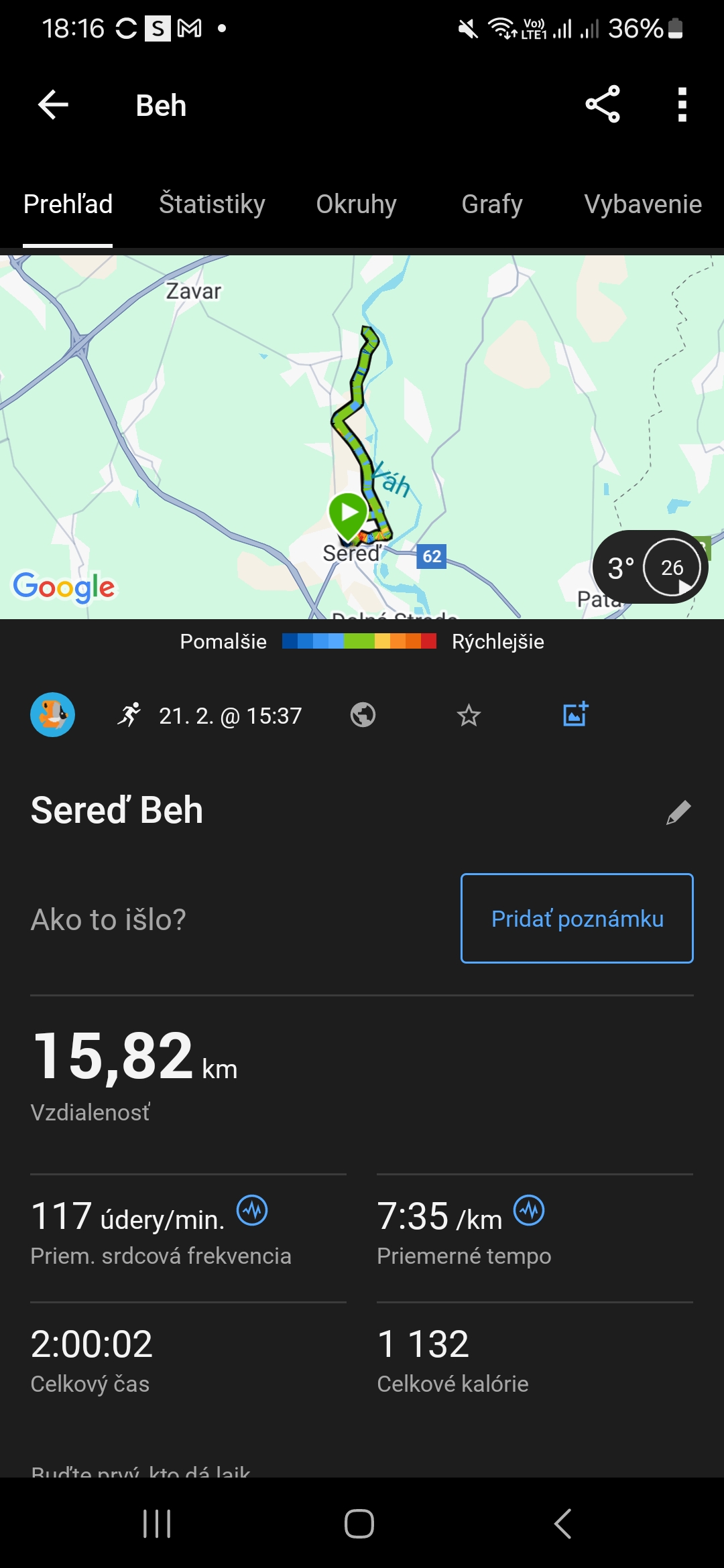Screen dimensions: 724x1568
Task: Open the three-dot overflow menu
Action: [x=682, y=105]
